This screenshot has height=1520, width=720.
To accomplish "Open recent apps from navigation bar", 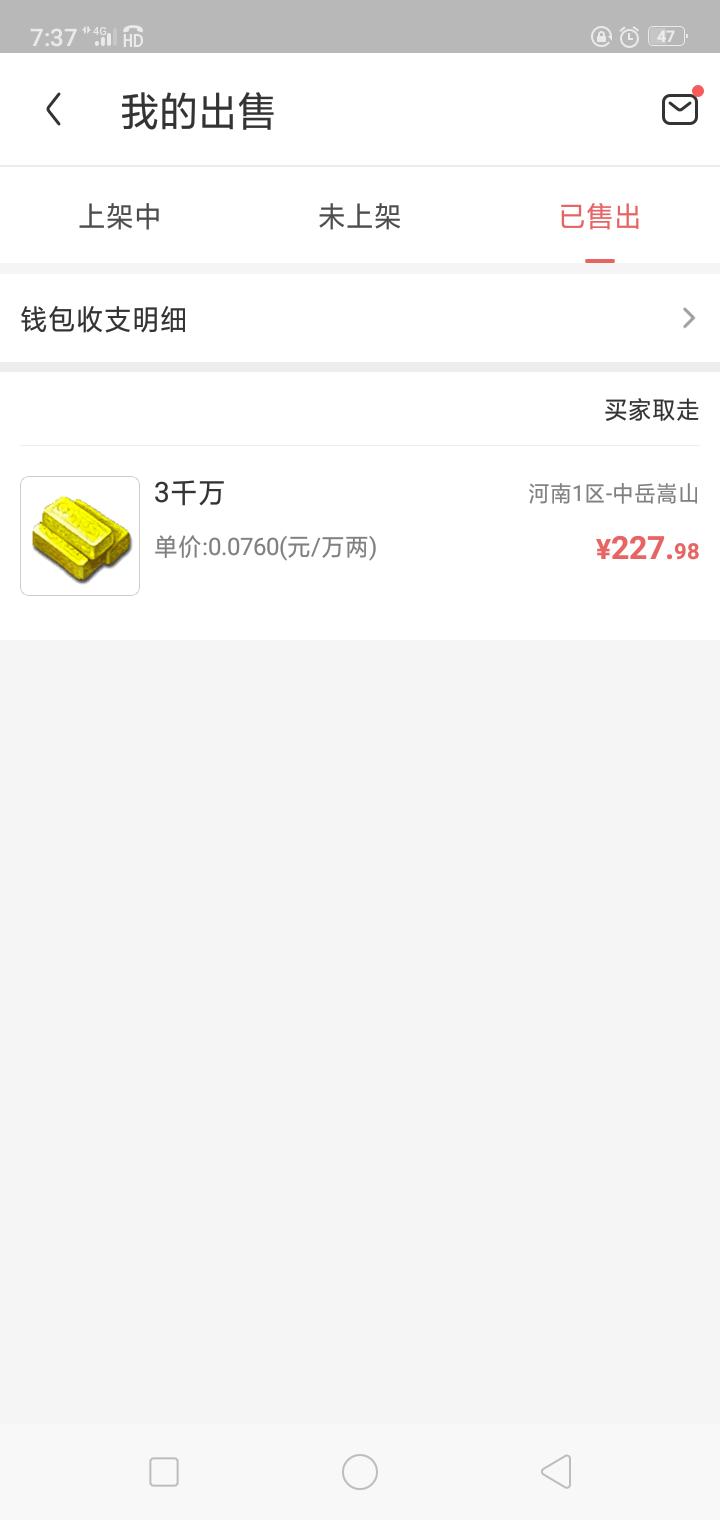I will [164, 1472].
